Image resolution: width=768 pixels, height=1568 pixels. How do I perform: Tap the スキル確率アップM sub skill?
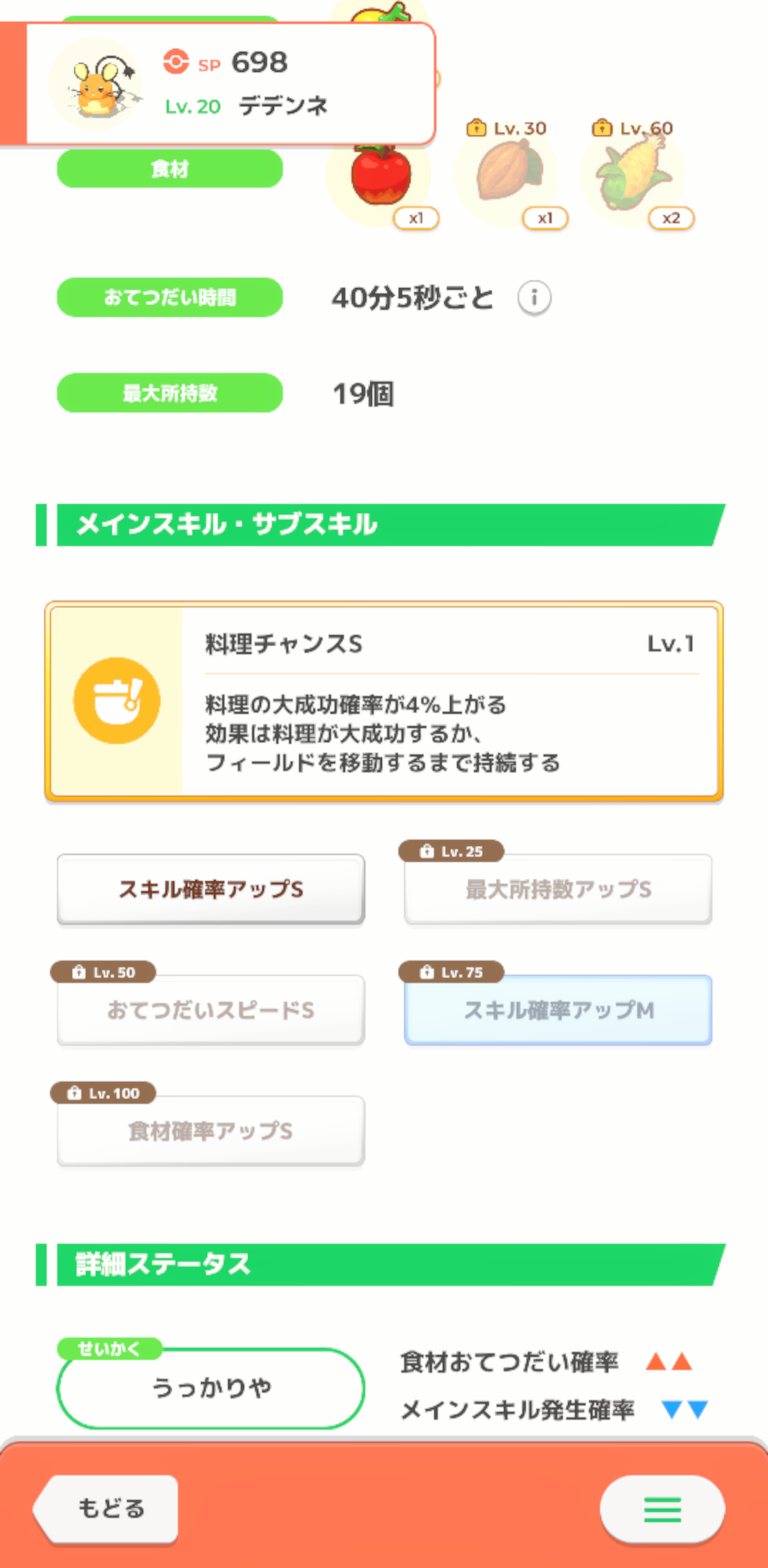click(x=558, y=1010)
